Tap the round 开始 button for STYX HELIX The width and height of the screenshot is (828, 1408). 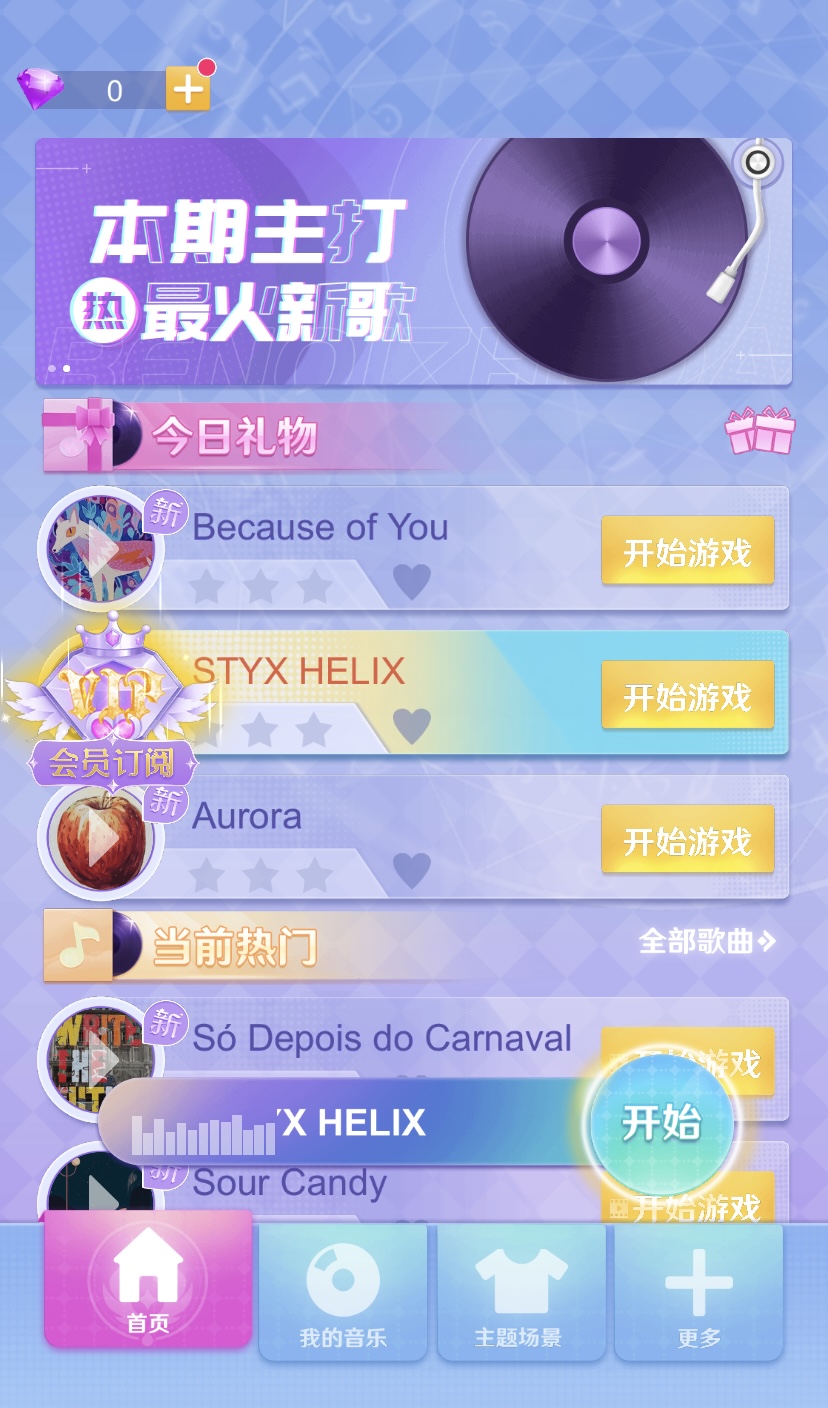(x=661, y=1124)
